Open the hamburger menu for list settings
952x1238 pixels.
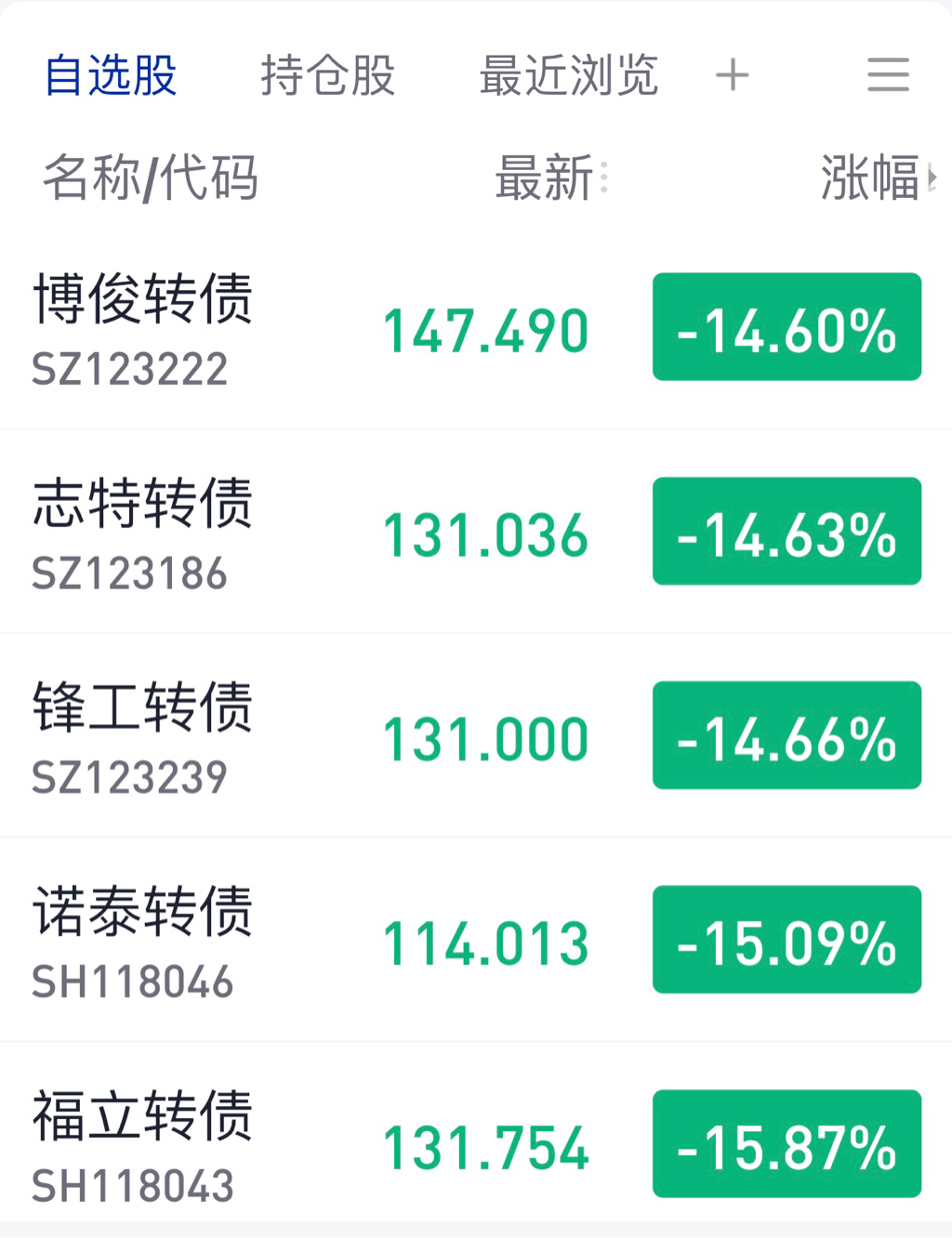[x=888, y=75]
